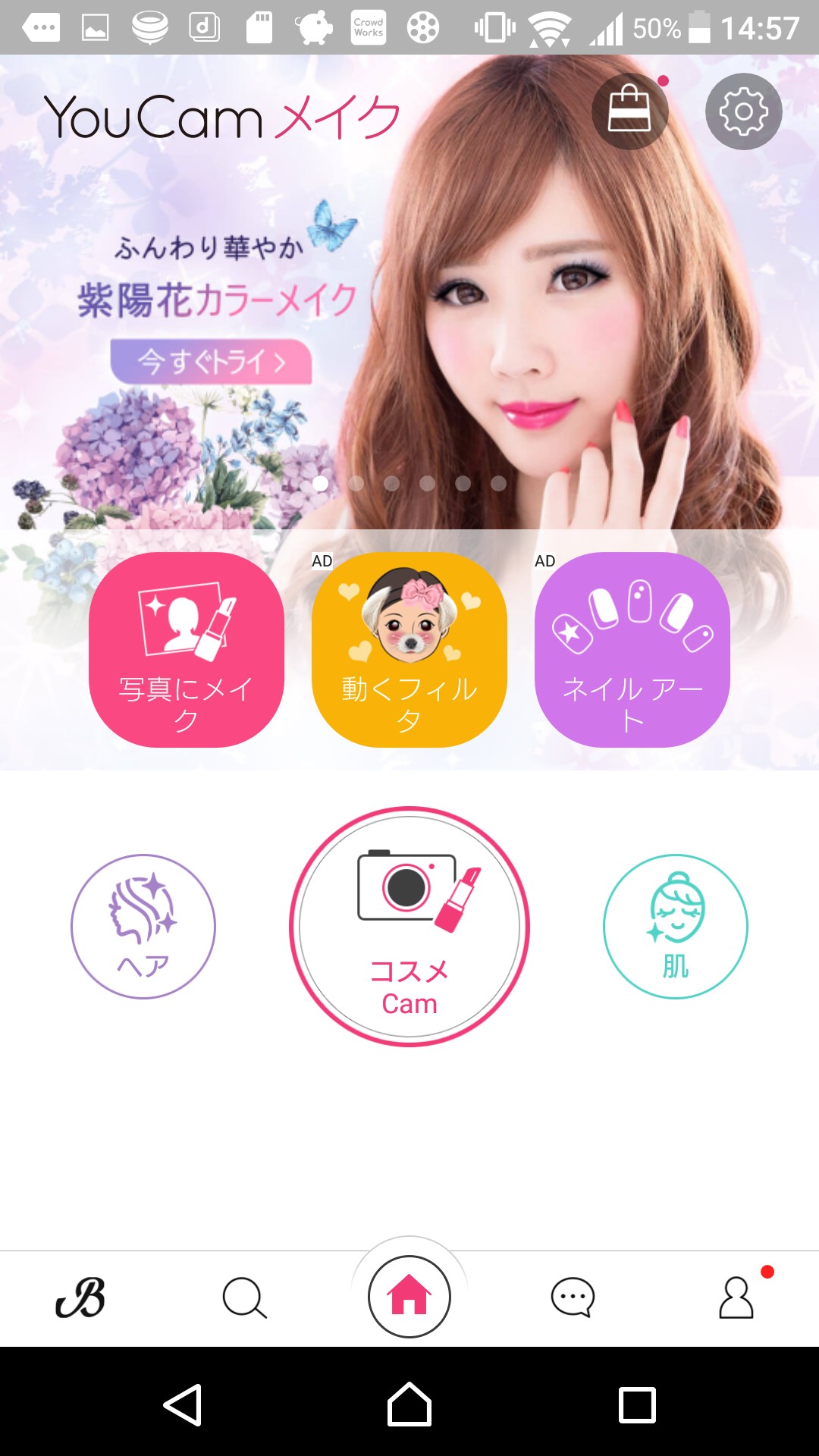Viewport: 819px width, 1456px height.
Task: Open ネイルアート nail art
Action: pos(632,650)
